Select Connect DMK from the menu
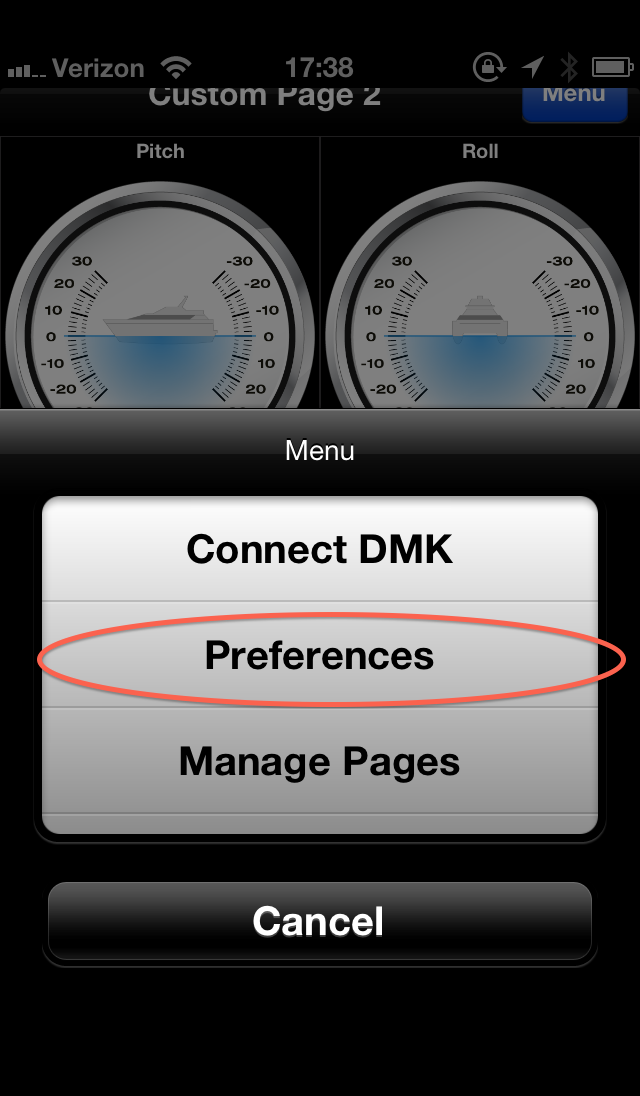This screenshot has height=1096, width=640. coord(320,549)
